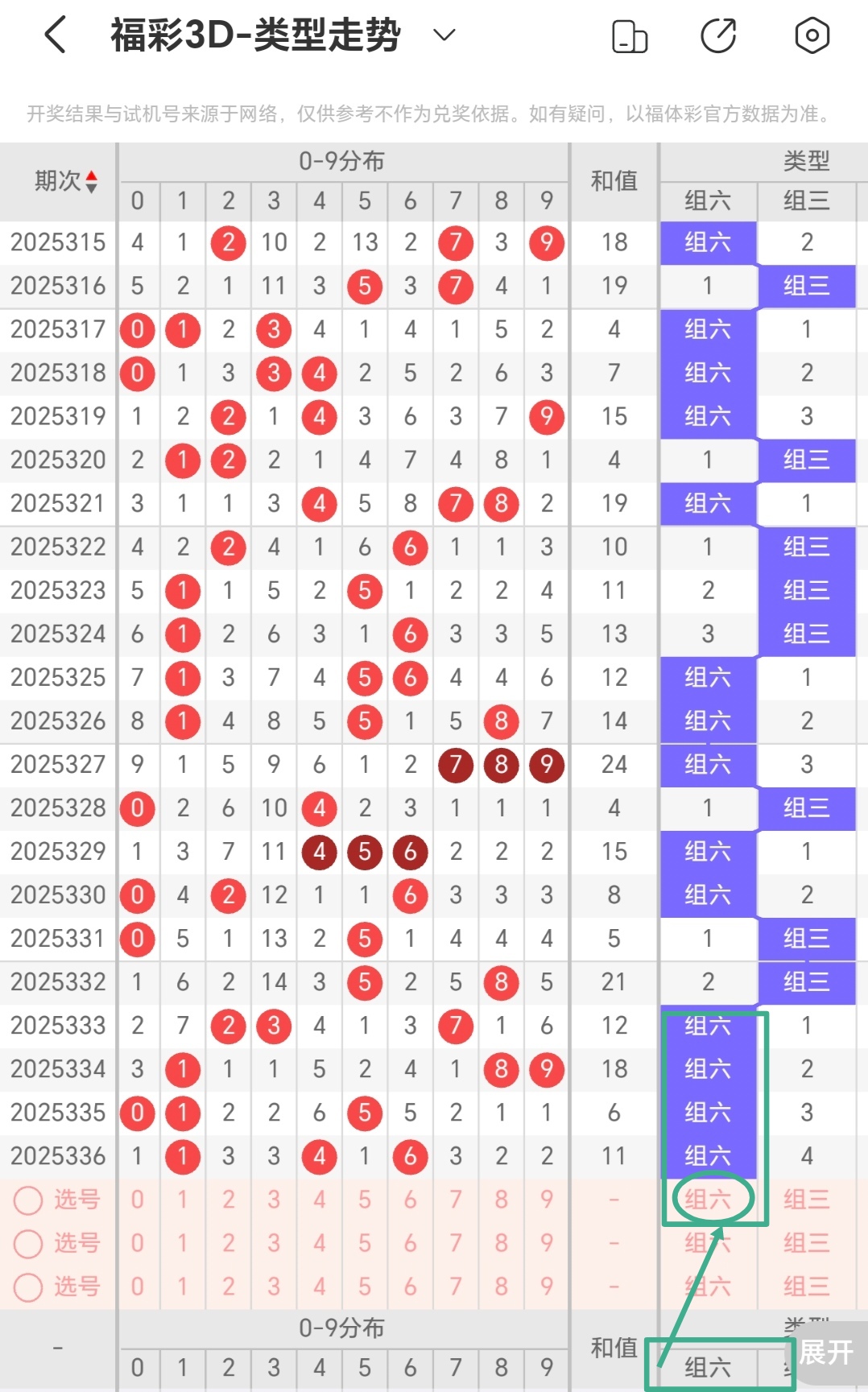
Task: Toggle sorting by 期次 column
Action: [66, 181]
